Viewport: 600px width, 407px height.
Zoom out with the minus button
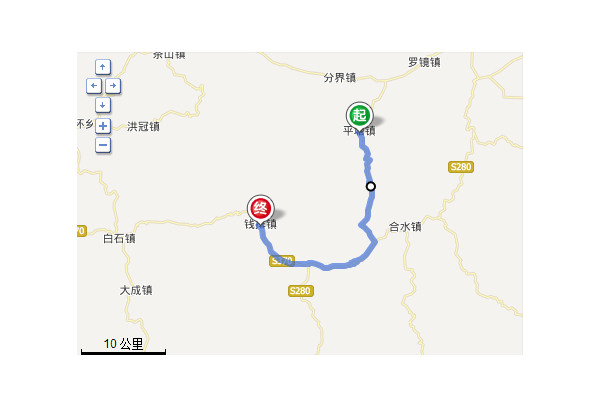click(103, 146)
